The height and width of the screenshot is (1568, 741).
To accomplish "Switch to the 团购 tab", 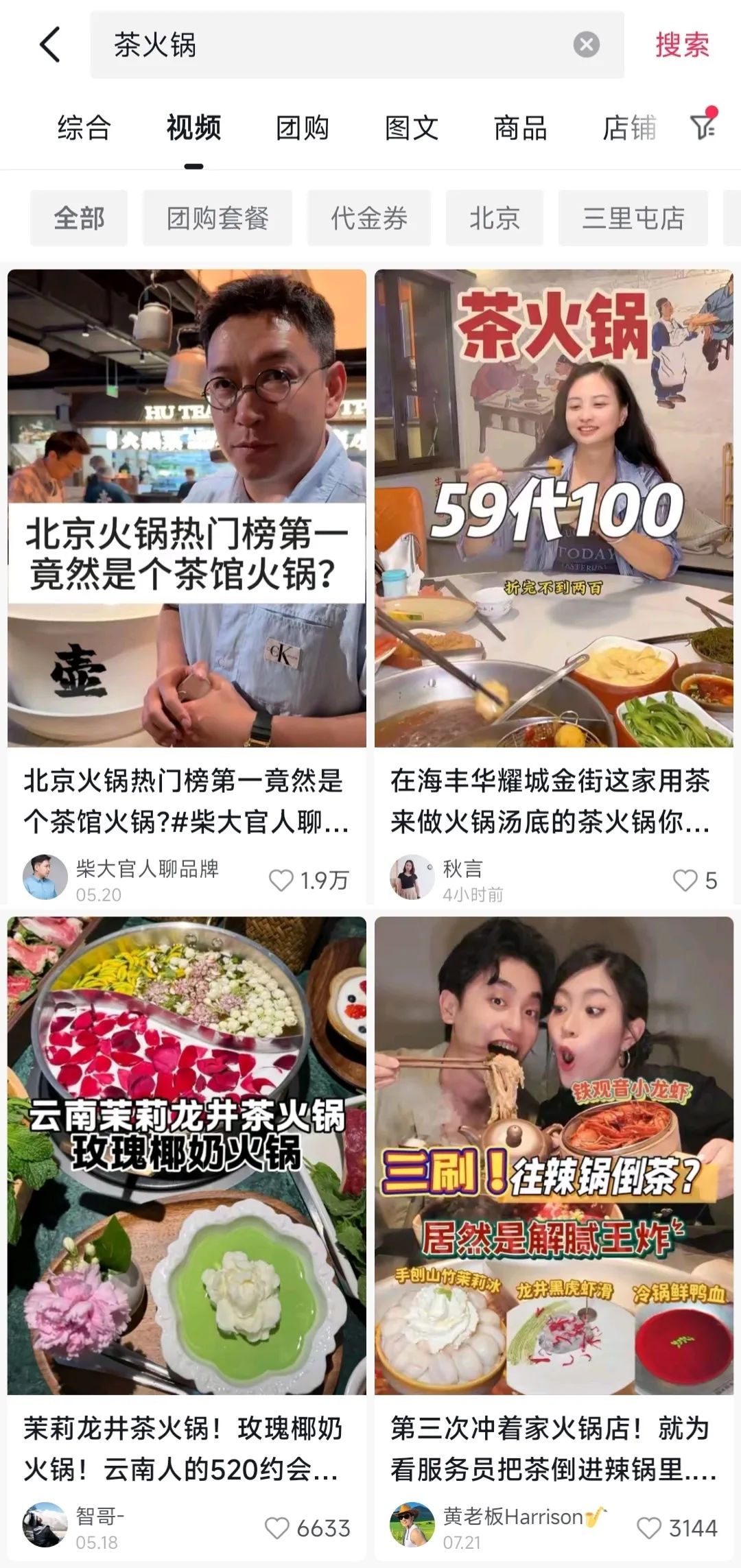I will 303,128.
